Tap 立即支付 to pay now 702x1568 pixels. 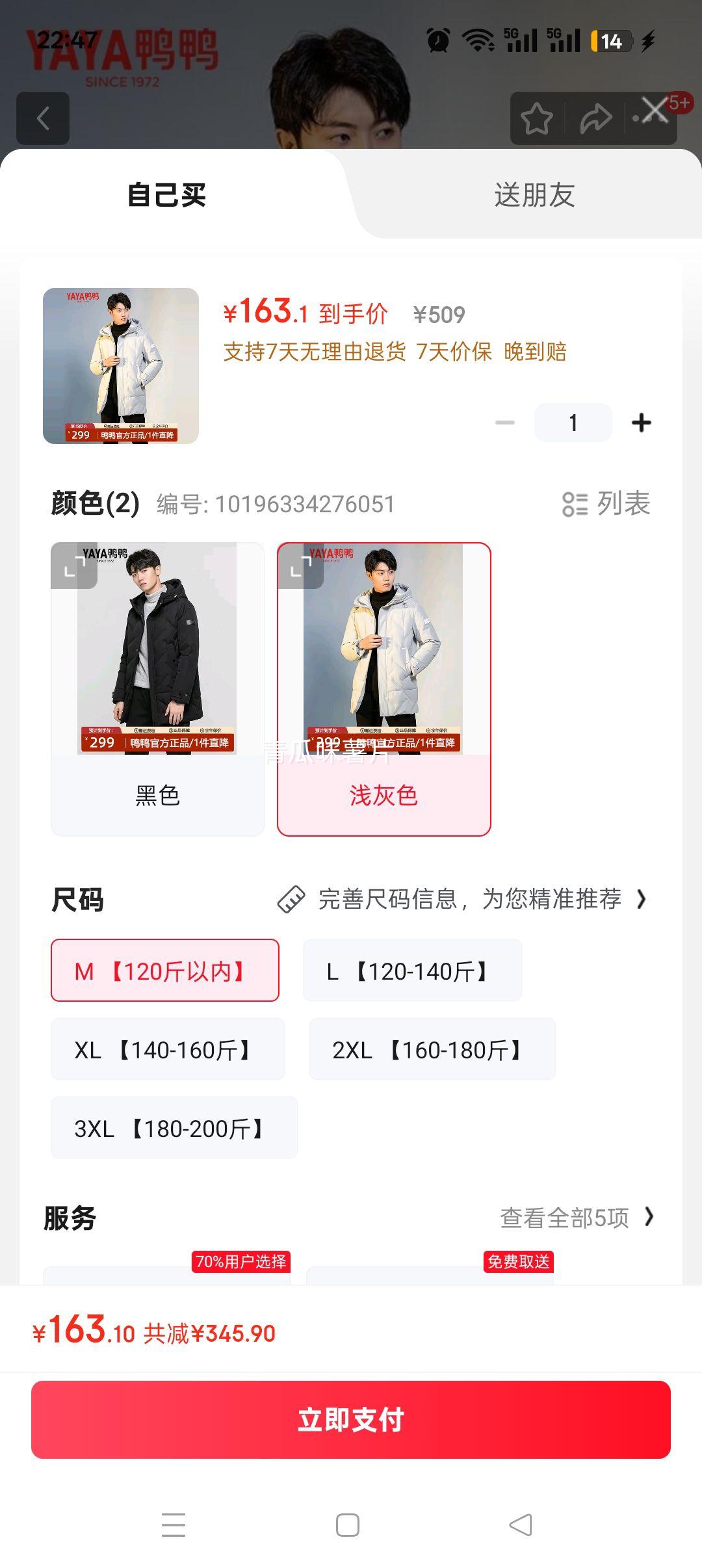click(351, 1420)
